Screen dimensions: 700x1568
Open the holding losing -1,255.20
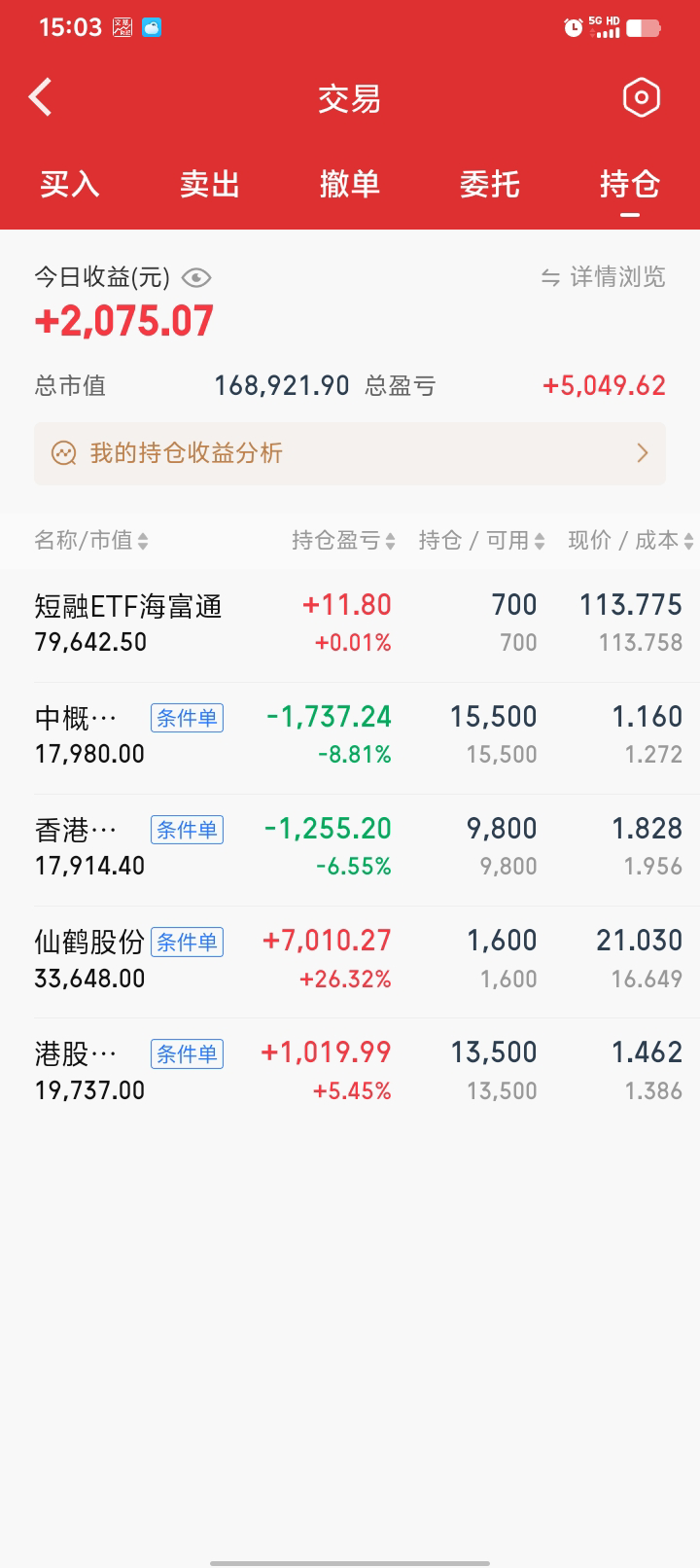pos(350,848)
